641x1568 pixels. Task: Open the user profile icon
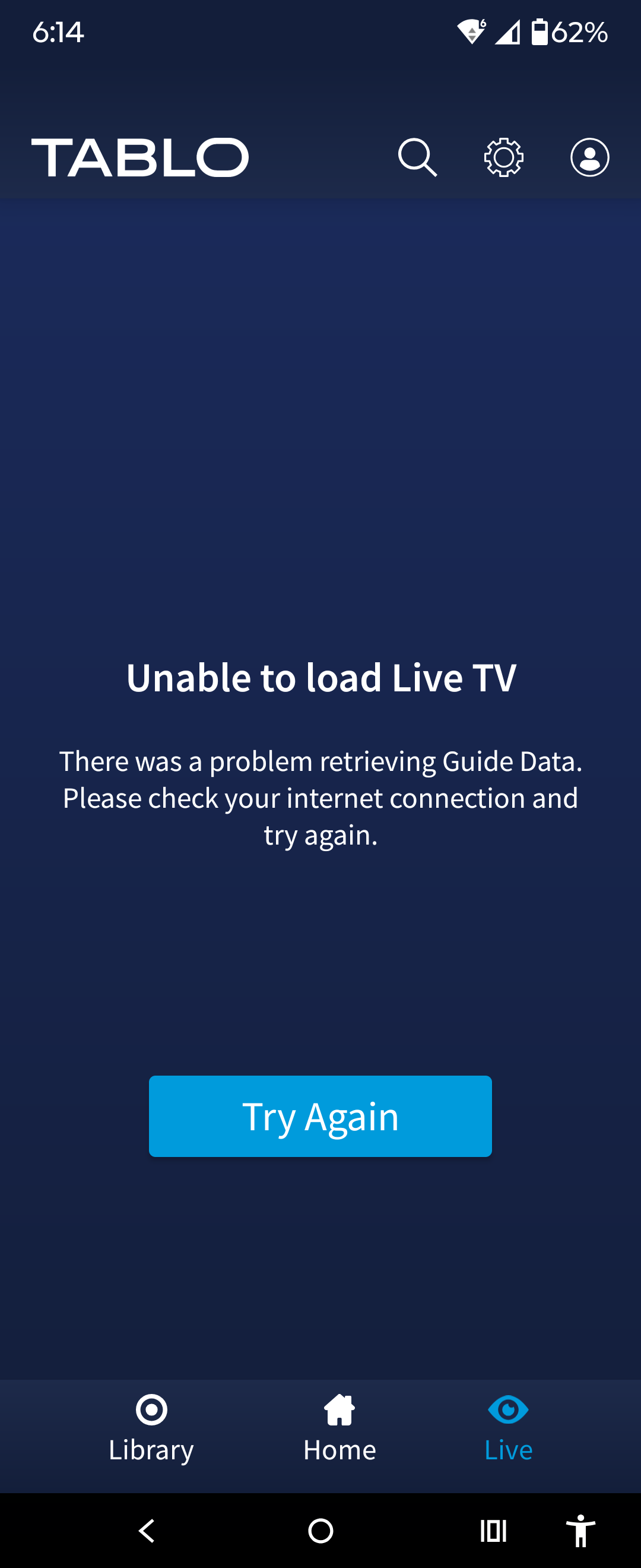pyautogui.click(x=589, y=157)
